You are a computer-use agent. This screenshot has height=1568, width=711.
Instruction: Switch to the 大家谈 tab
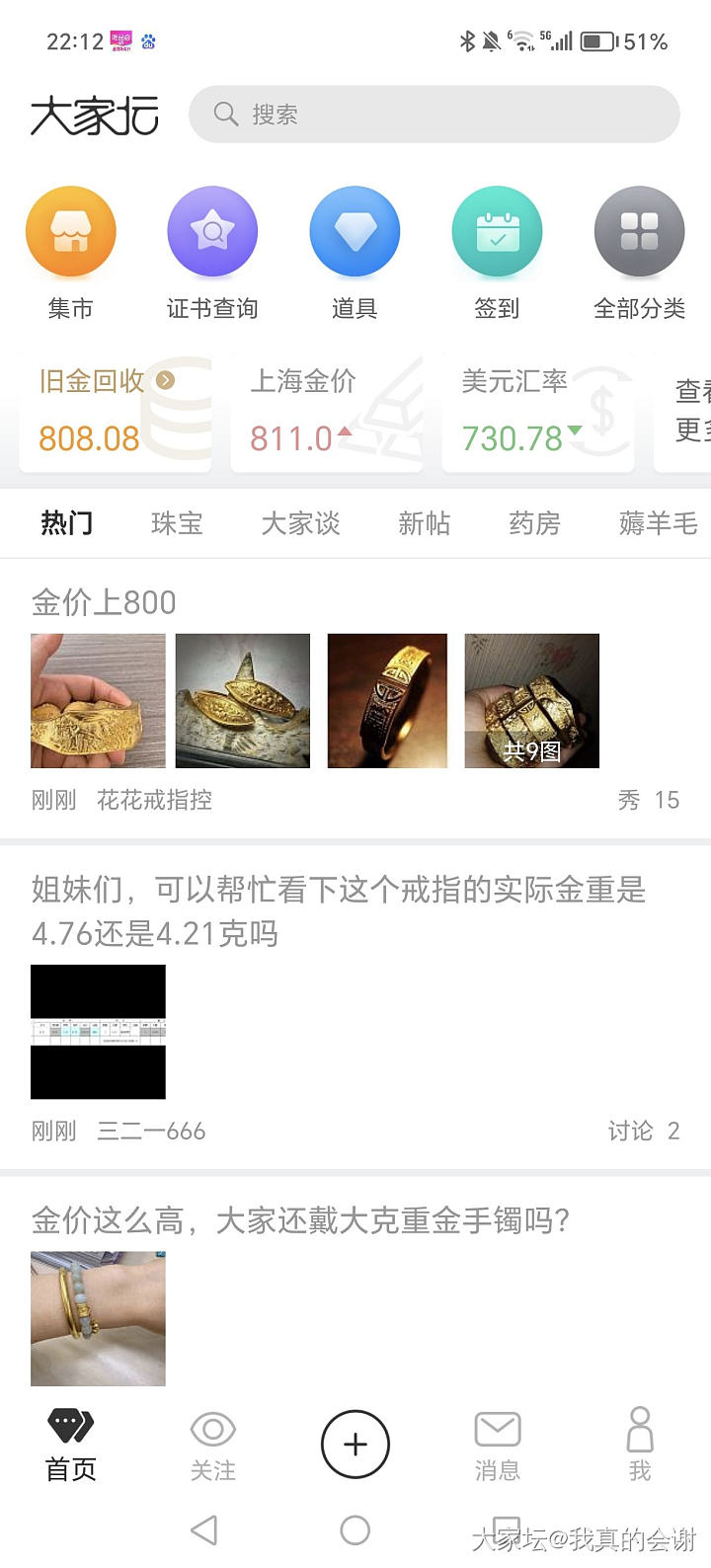[x=300, y=523]
